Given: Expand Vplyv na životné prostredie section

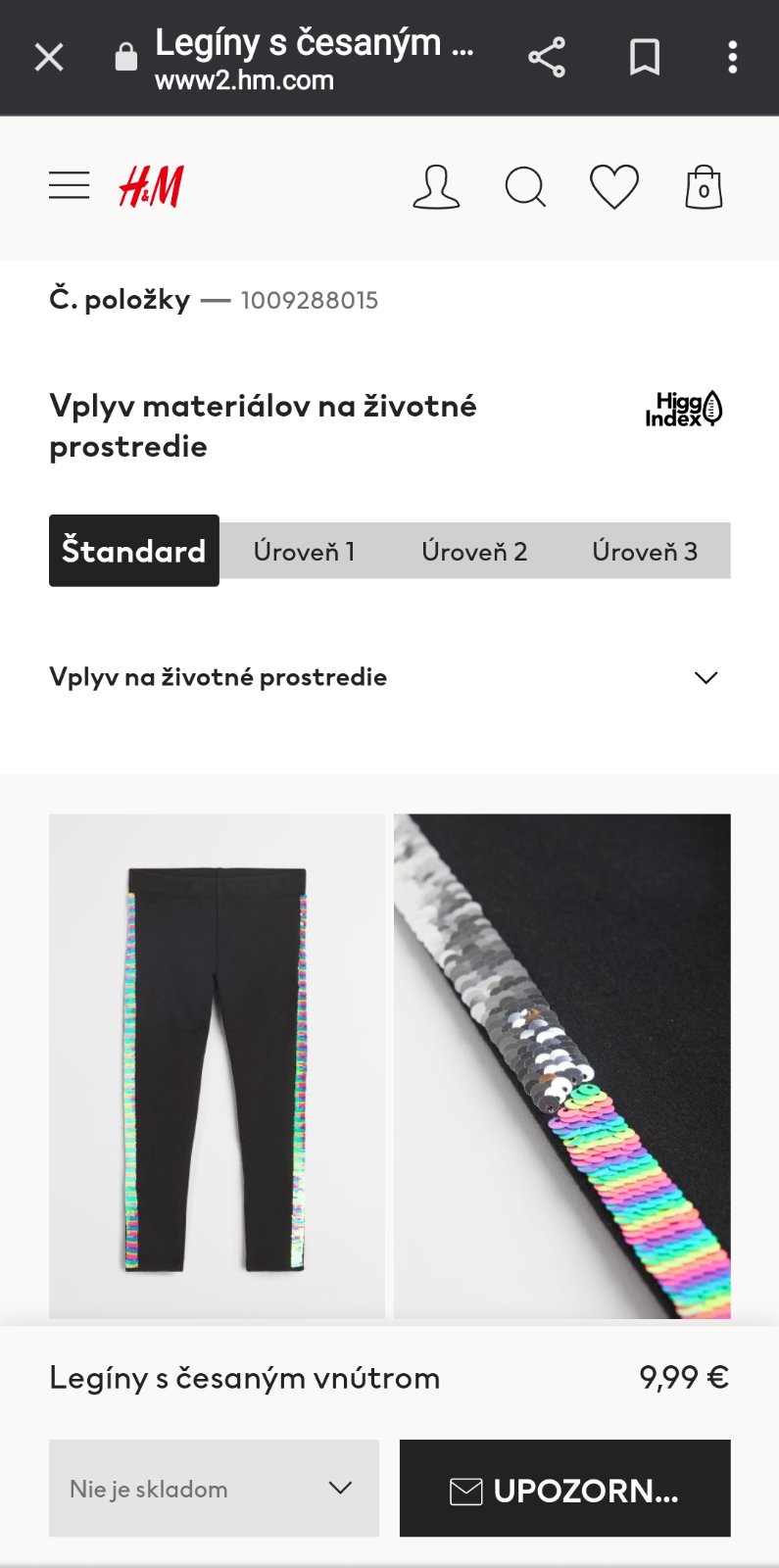Looking at the screenshot, I should (389, 677).
